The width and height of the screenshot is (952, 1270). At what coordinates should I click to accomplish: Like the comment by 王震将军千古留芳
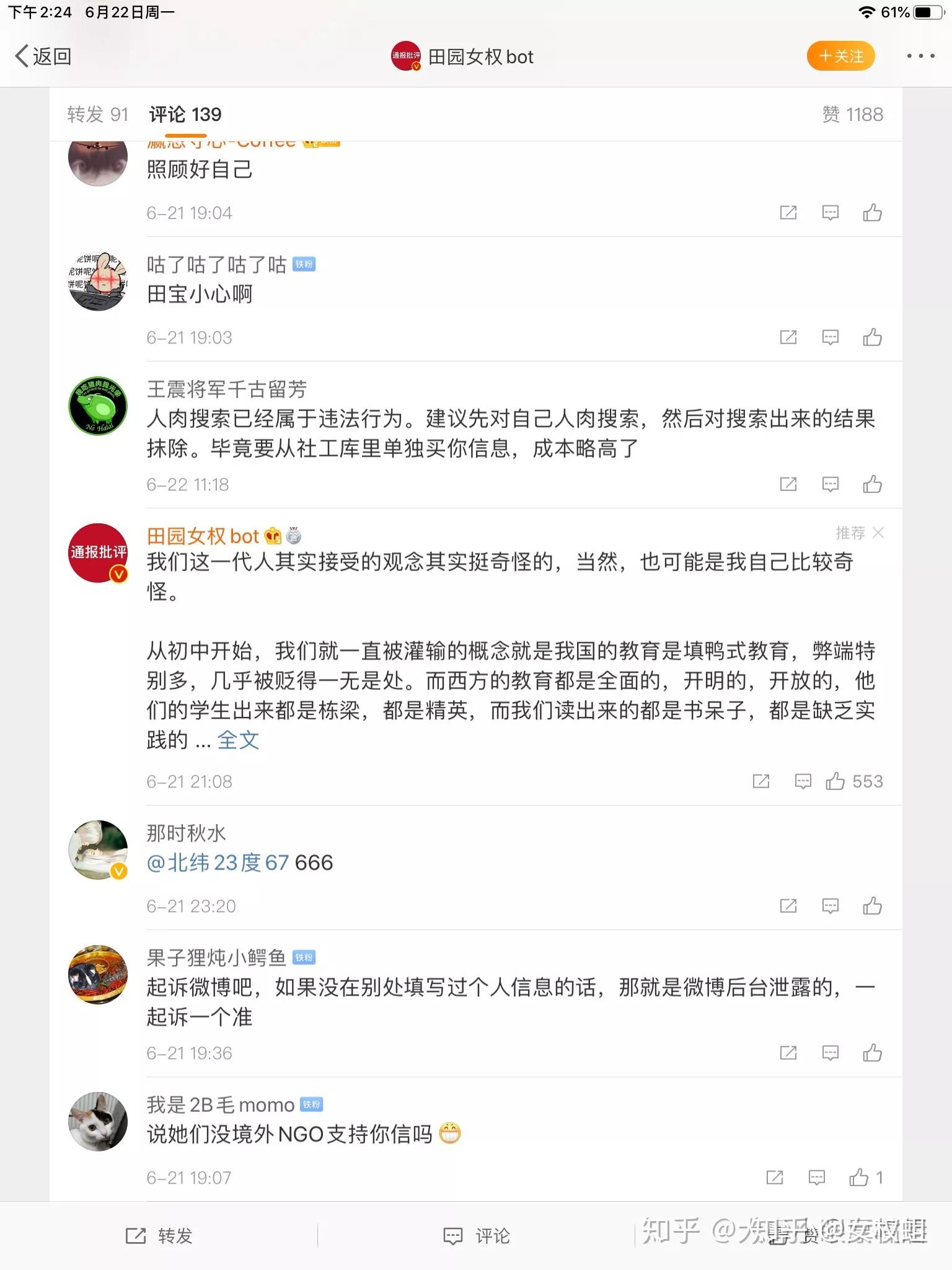point(872,484)
